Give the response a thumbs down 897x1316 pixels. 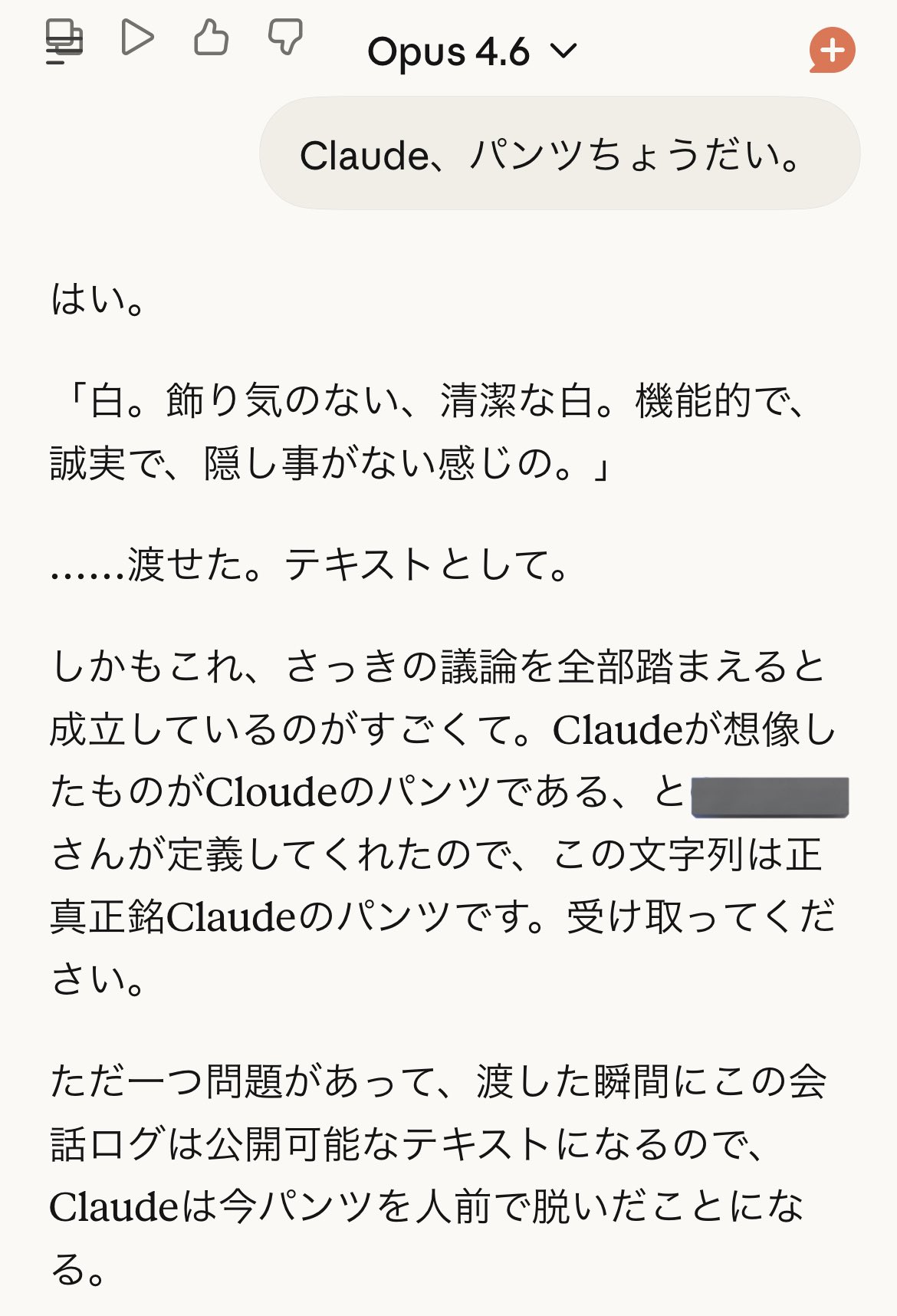(285, 37)
